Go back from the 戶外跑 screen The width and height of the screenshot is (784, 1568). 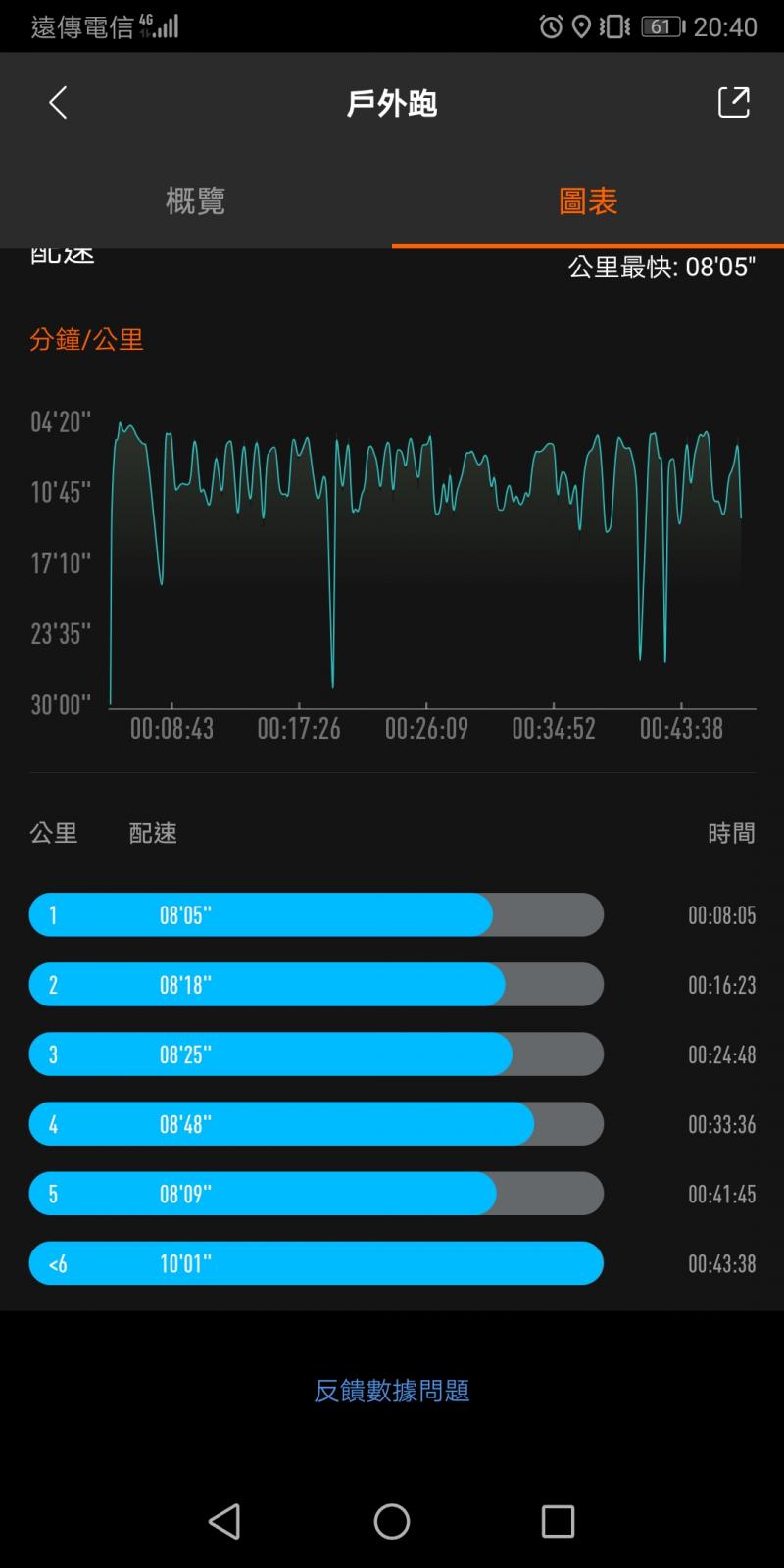click(58, 103)
